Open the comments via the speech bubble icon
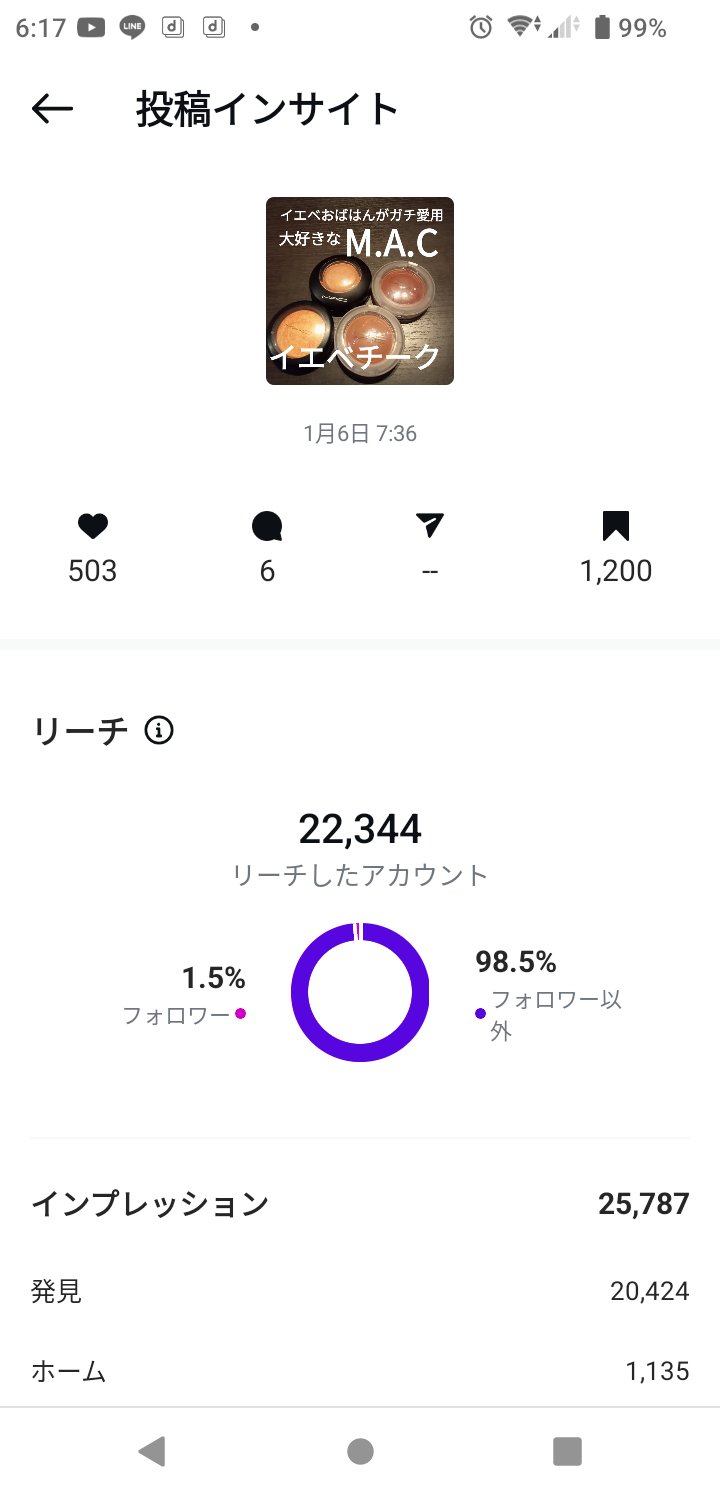 pyautogui.click(x=266, y=526)
